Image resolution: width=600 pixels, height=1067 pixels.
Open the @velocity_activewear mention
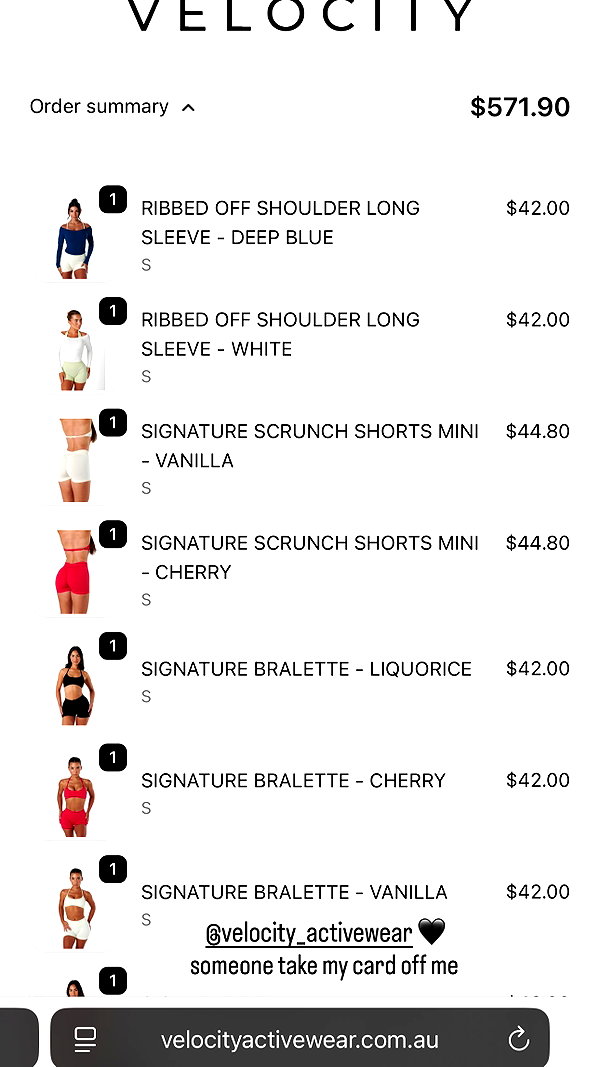click(x=309, y=933)
